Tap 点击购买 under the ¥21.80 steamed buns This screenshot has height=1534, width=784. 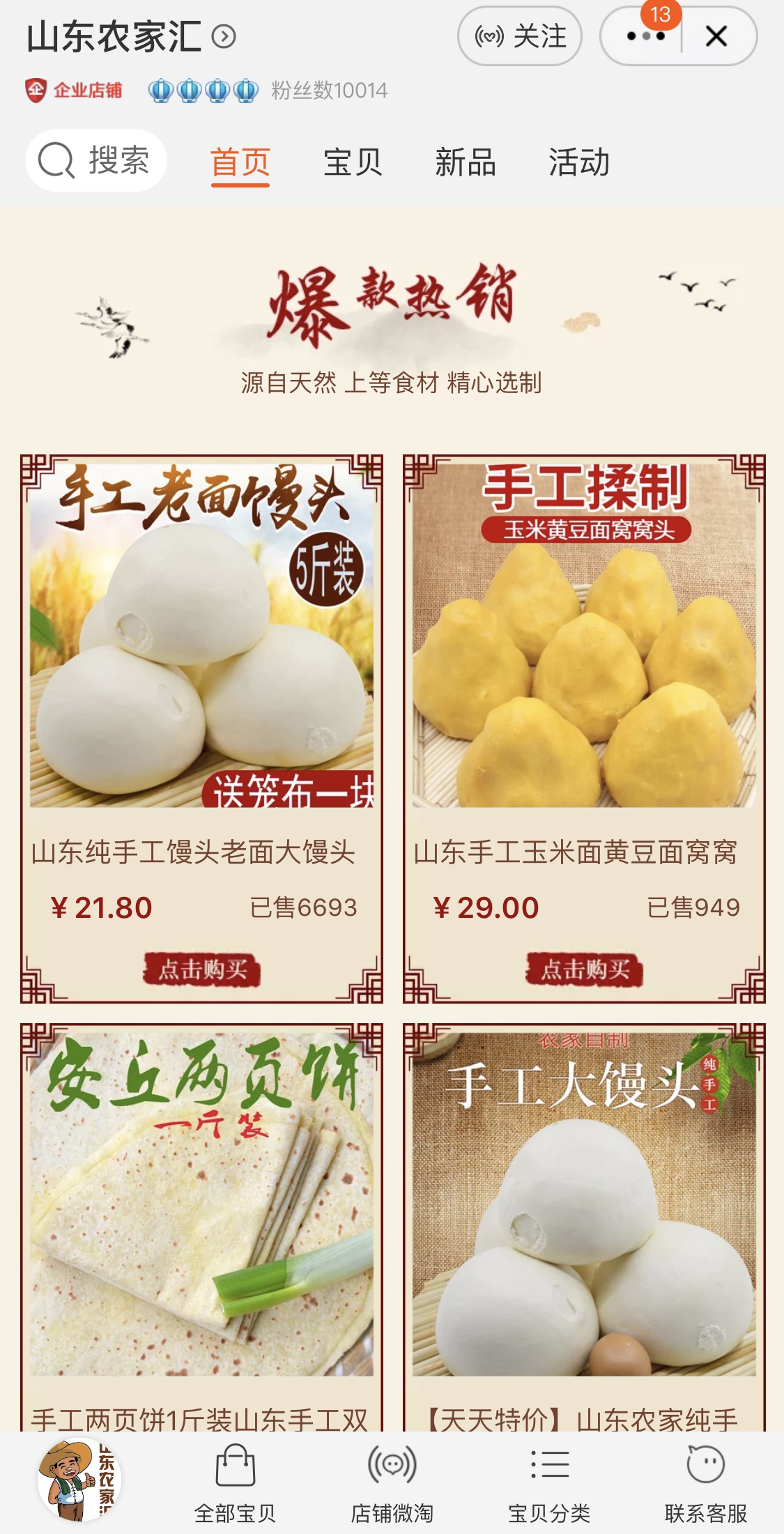point(202,969)
